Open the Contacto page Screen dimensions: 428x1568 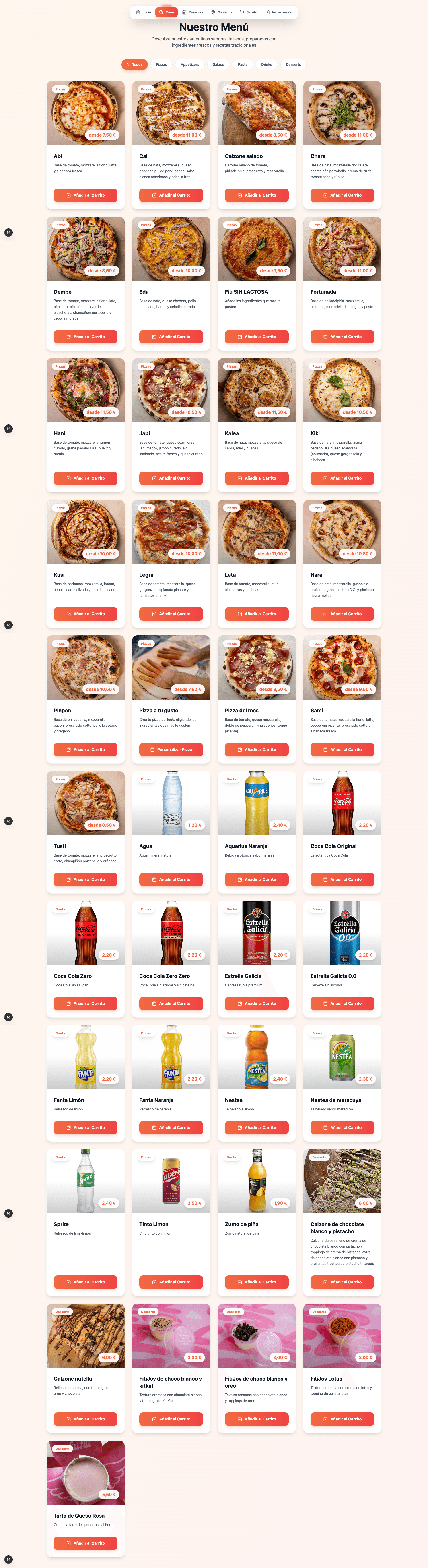click(x=221, y=12)
